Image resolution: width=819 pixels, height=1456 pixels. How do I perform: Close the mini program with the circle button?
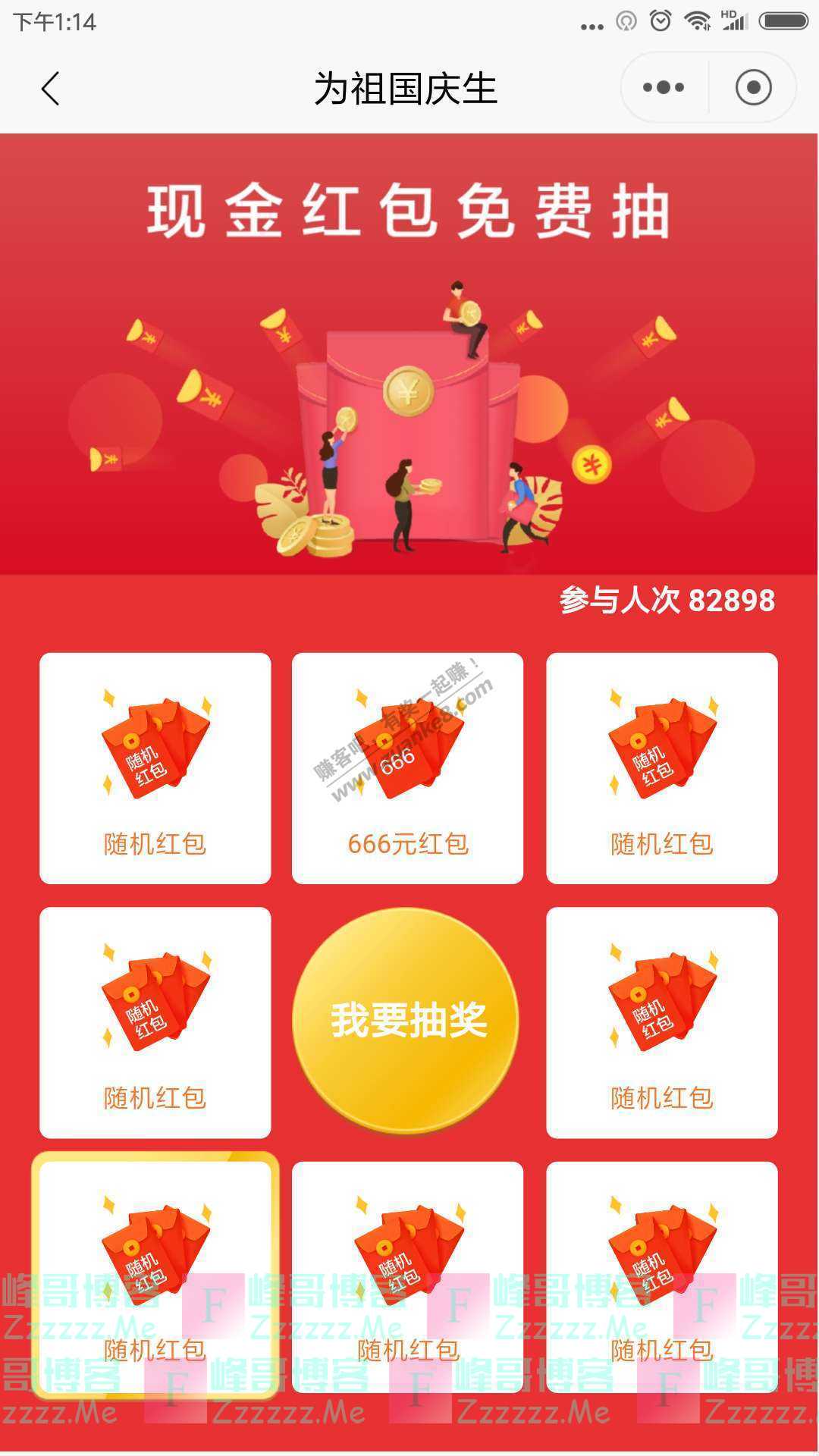tap(753, 88)
